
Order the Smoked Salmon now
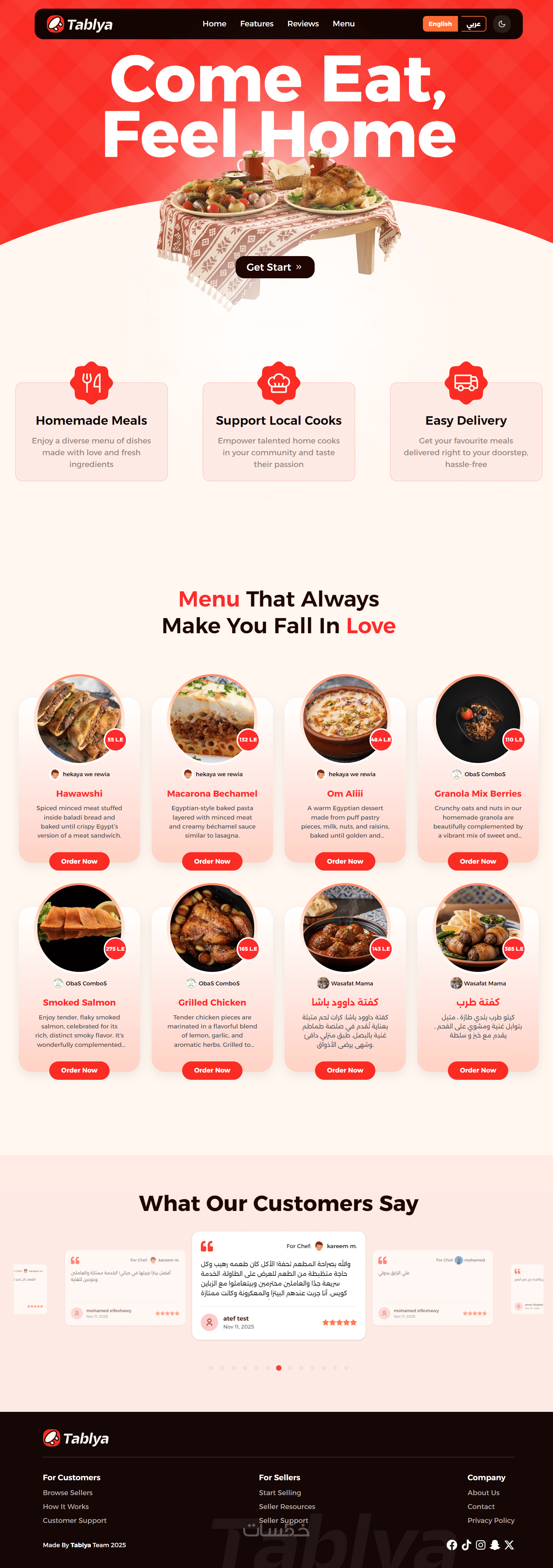[79, 1070]
